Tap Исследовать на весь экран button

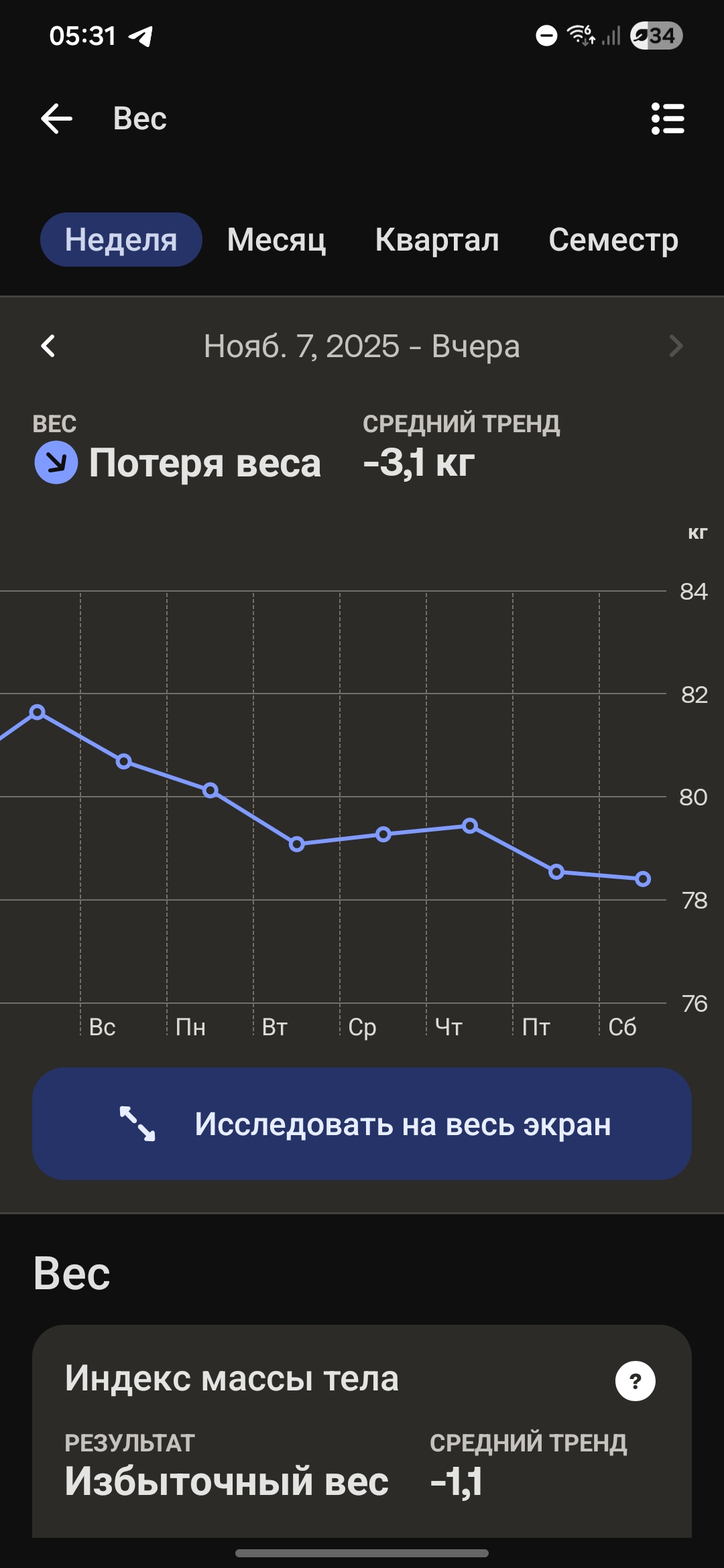click(362, 1124)
